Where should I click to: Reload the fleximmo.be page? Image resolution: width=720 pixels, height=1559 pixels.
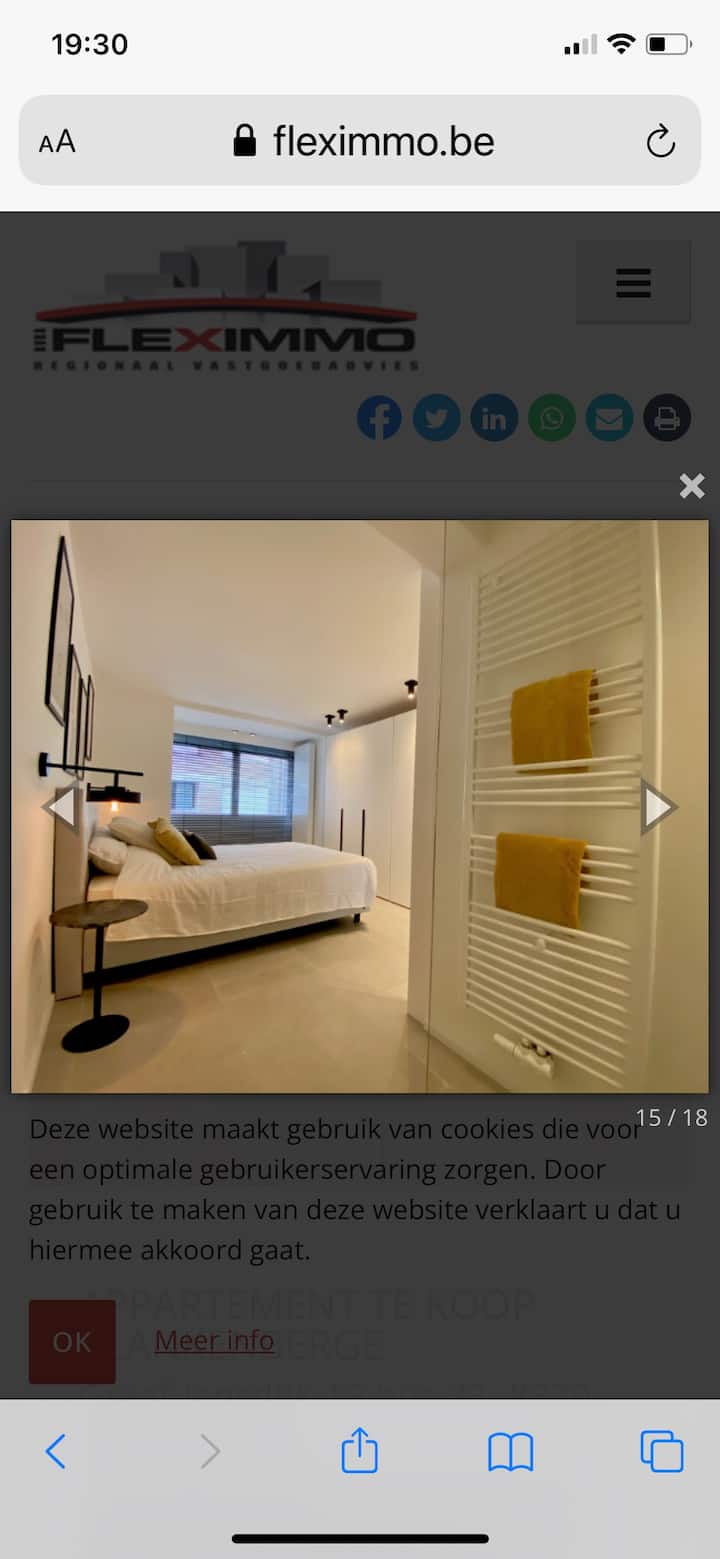click(661, 141)
